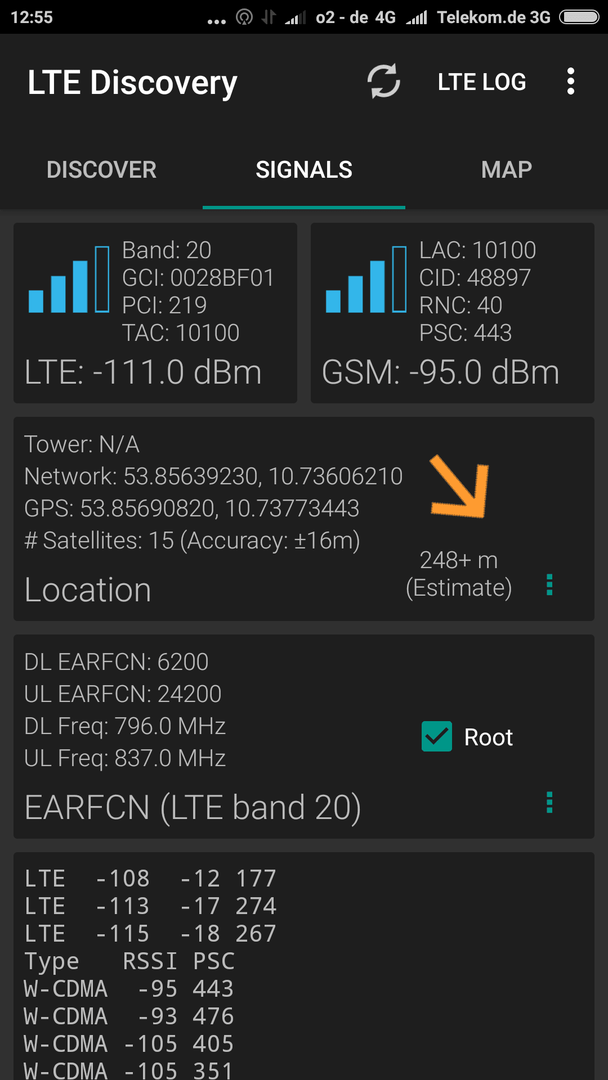Open the LTE signal card

155,313
